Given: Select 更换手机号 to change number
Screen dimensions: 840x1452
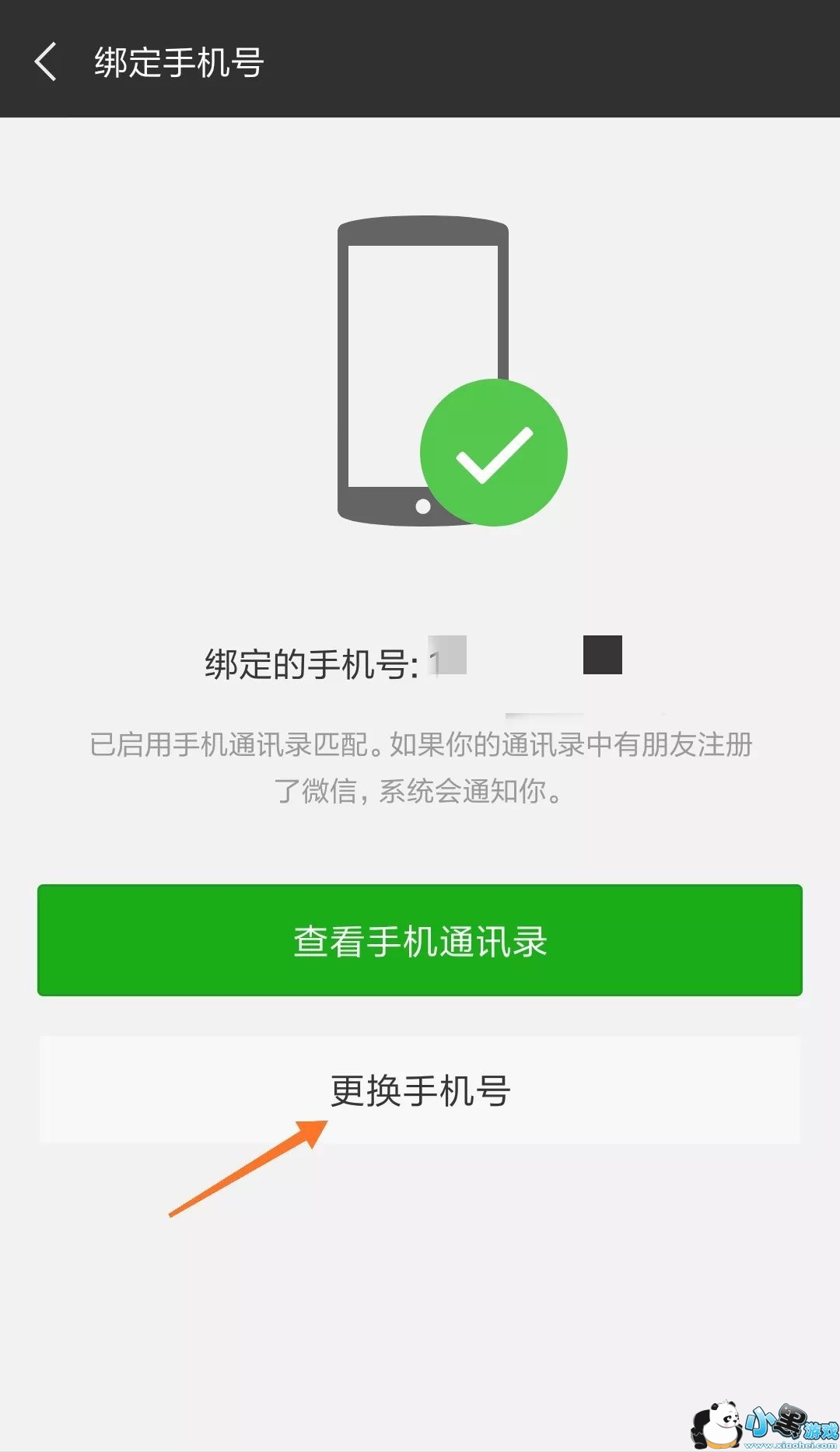Looking at the screenshot, I should tap(420, 1090).
